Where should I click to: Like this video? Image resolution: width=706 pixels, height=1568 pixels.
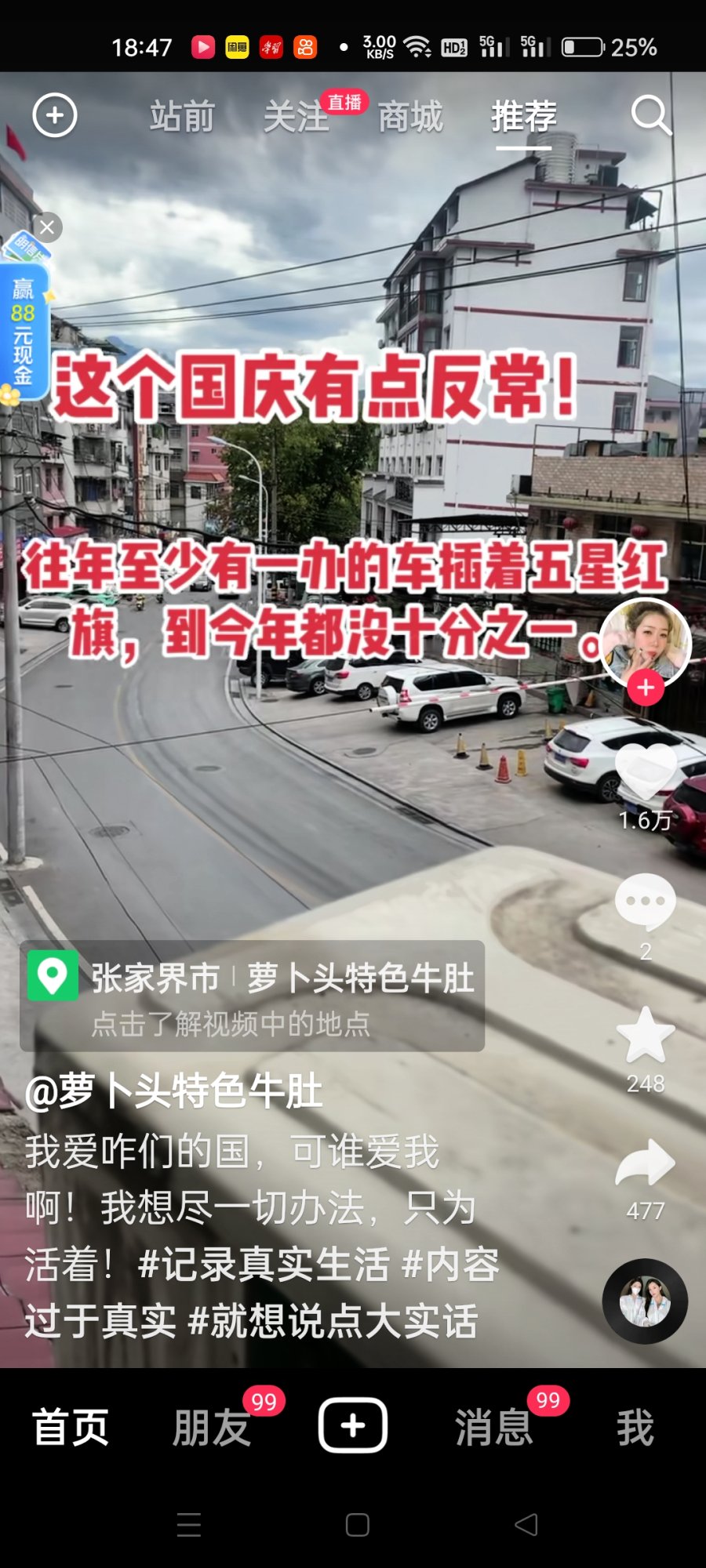pos(645,772)
